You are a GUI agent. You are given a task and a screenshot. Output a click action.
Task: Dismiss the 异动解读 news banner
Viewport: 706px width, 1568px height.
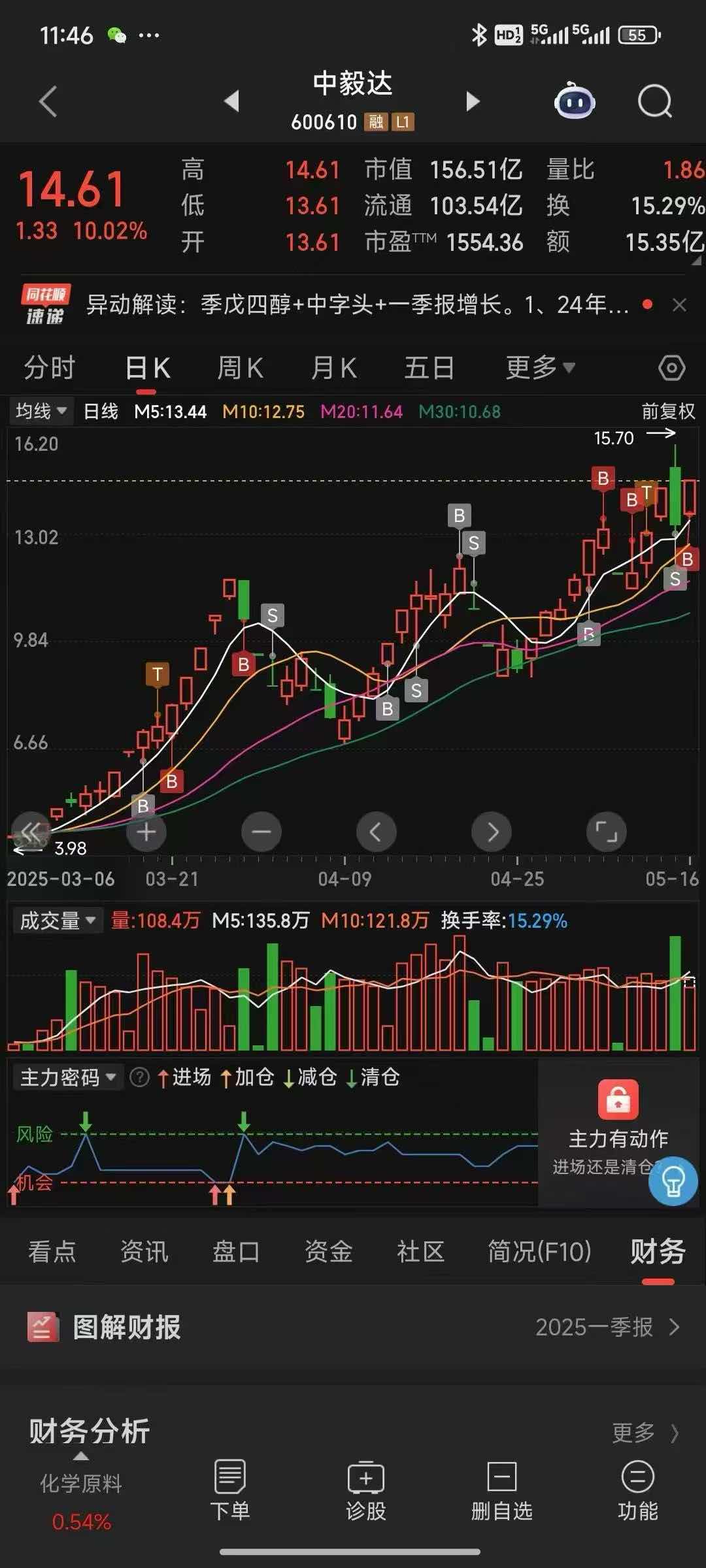click(x=680, y=304)
